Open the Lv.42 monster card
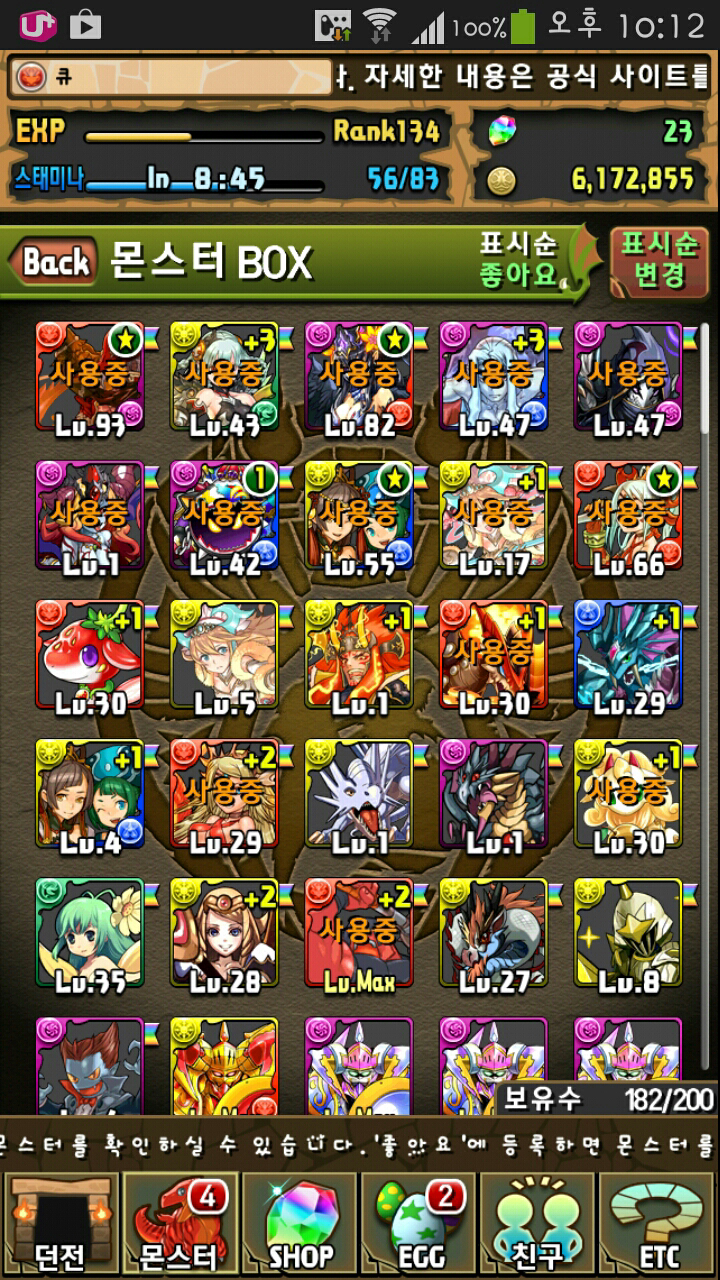Image resolution: width=720 pixels, height=1280 pixels. tap(224, 517)
